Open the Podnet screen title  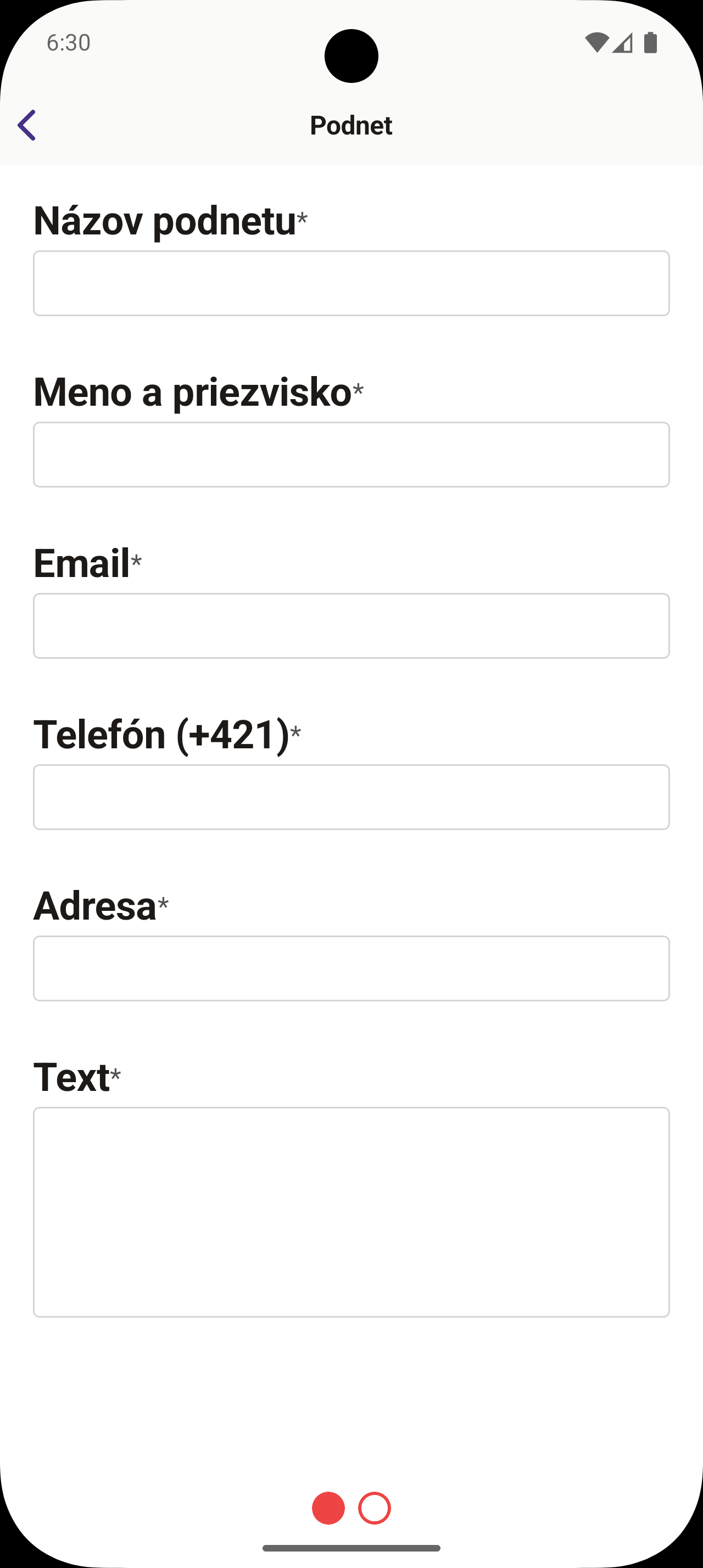(x=351, y=125)
